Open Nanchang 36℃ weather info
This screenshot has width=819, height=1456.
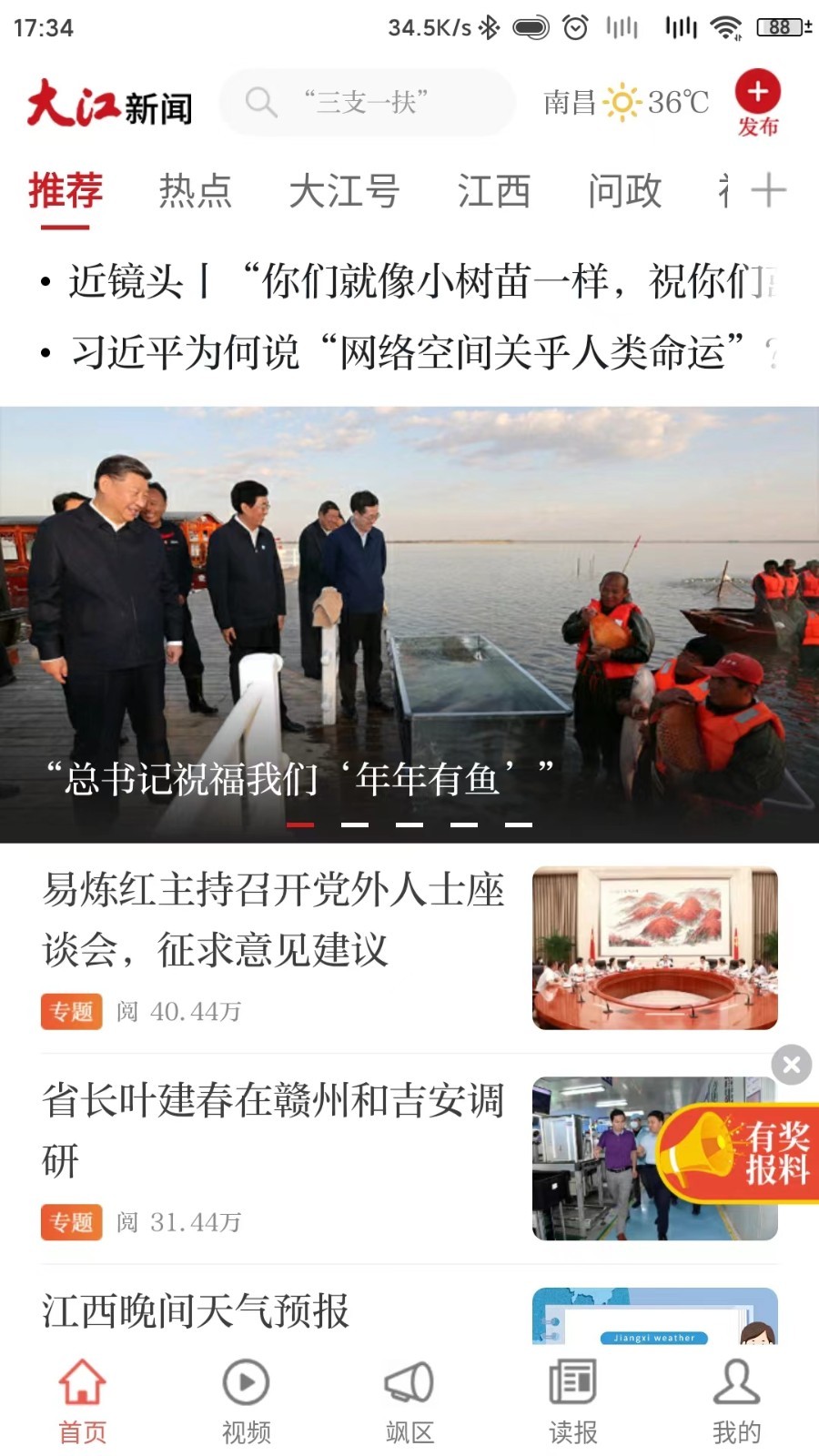click(x=626, y=102)
